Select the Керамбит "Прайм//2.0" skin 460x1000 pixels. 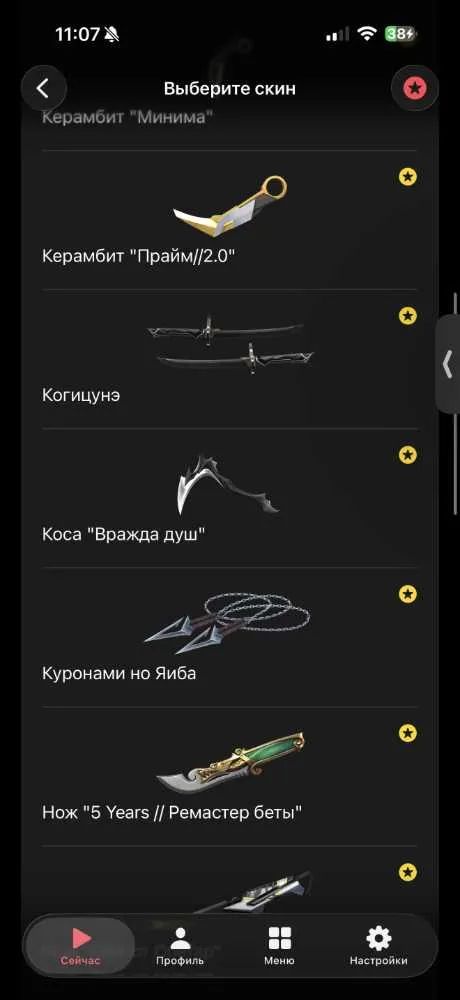229,221
